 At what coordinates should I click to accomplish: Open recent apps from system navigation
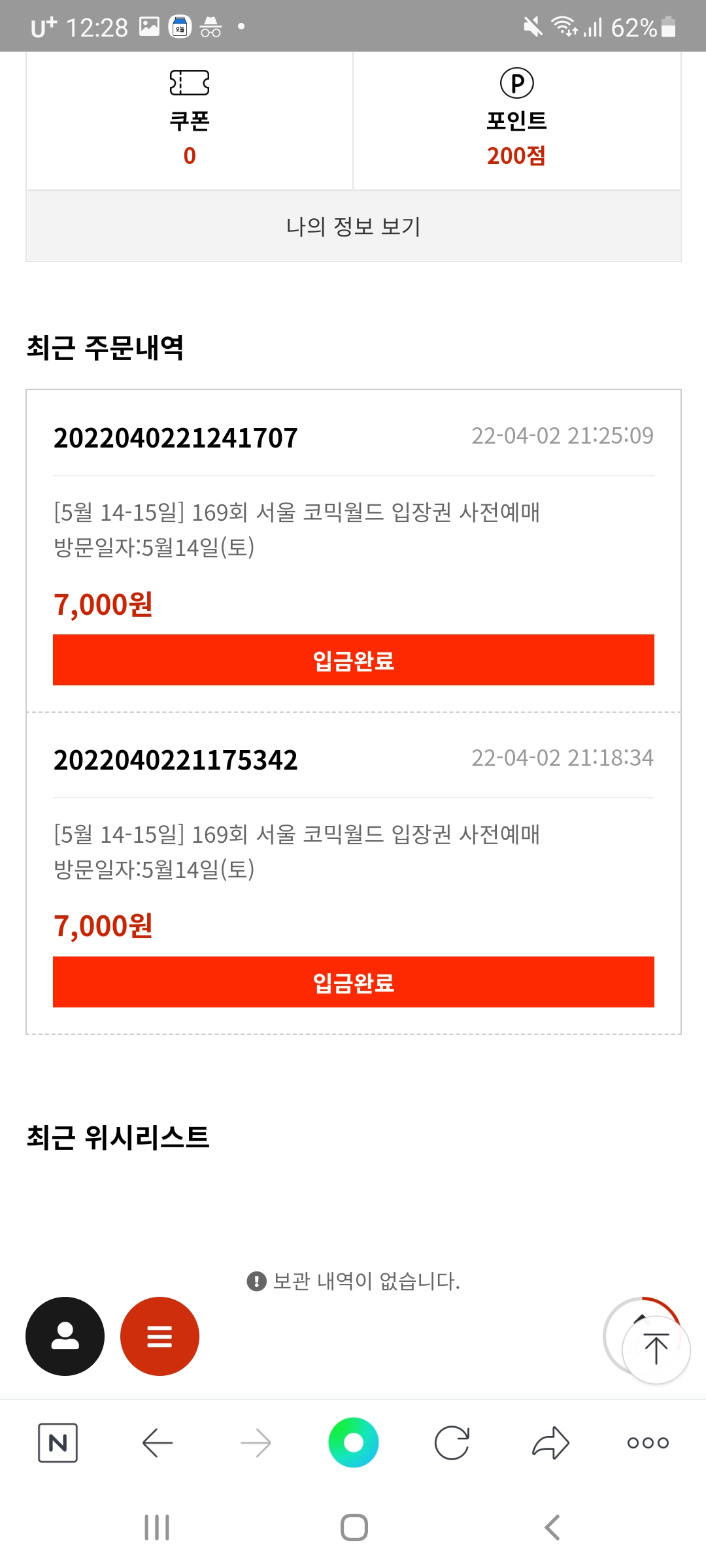click(x=157, y=1527)
